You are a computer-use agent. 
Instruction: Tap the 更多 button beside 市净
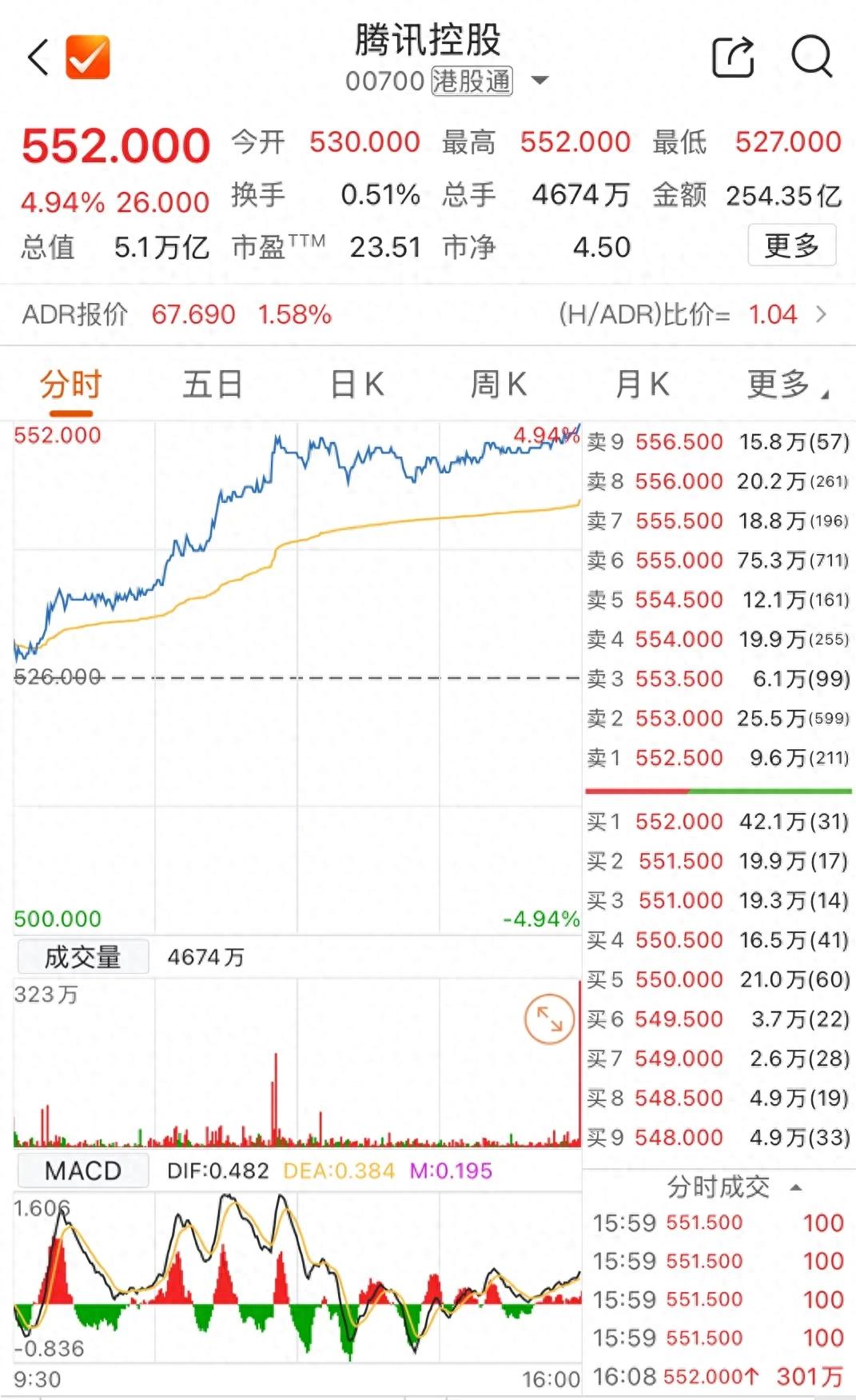coord(791,245)
